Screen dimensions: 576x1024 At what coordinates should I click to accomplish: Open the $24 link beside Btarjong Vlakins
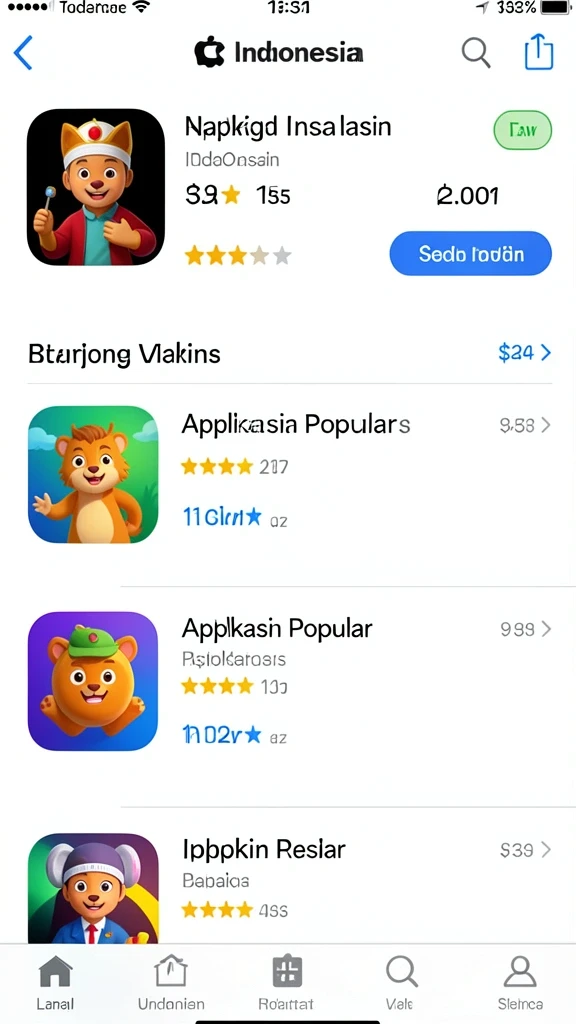(524, 353)
